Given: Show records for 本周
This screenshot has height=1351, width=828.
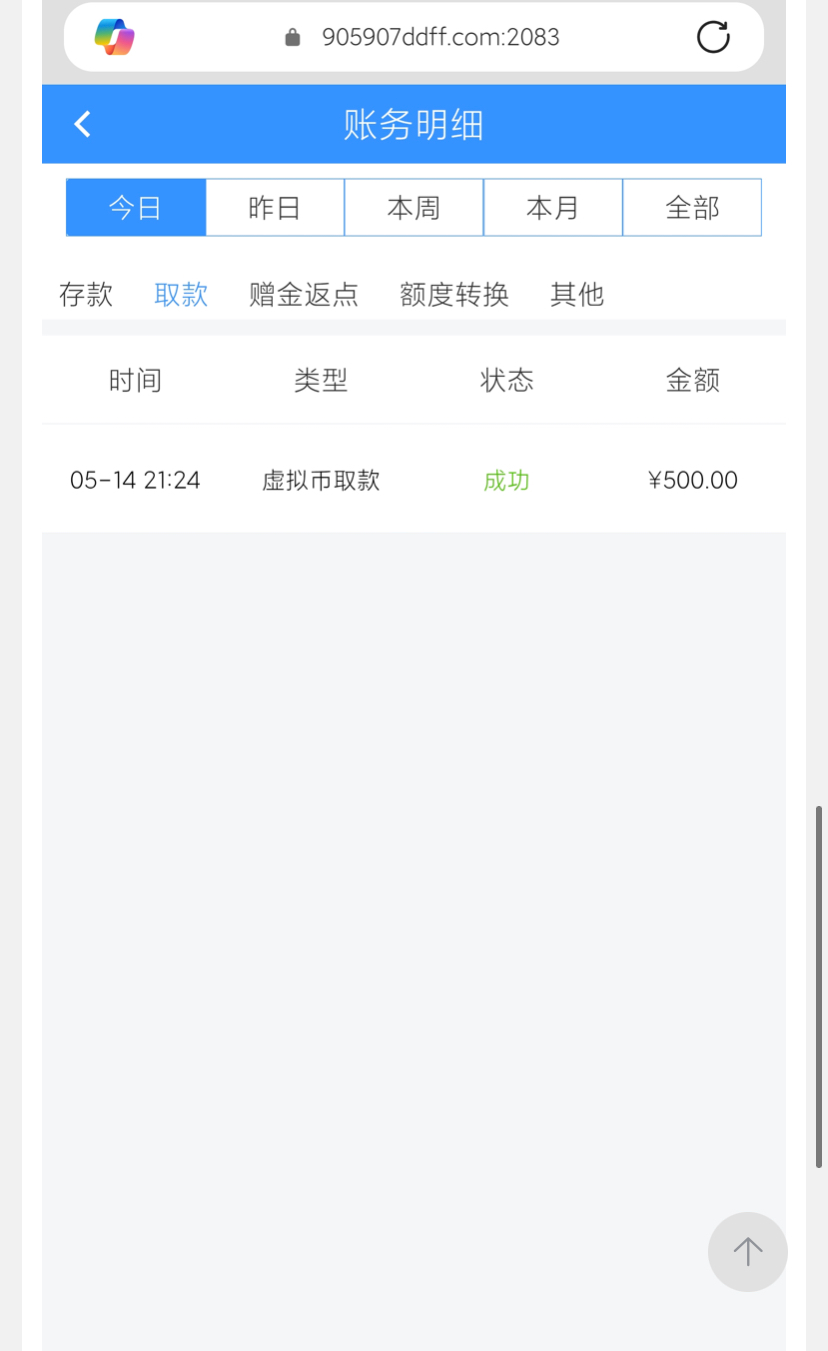Looking at the screenshot, I should pyautogui.click(x=414, y=208).
